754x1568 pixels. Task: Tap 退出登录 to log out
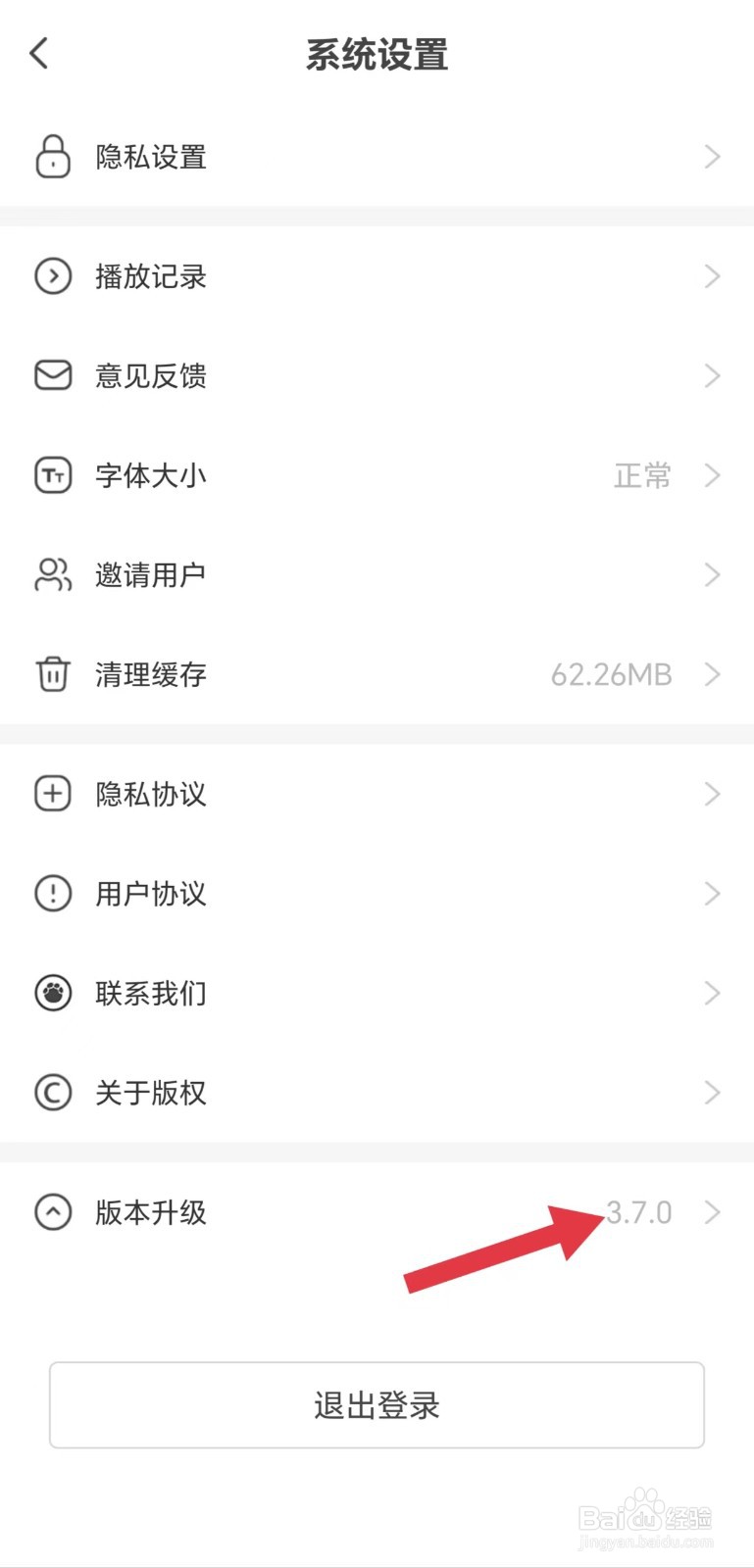(377, 1405)
